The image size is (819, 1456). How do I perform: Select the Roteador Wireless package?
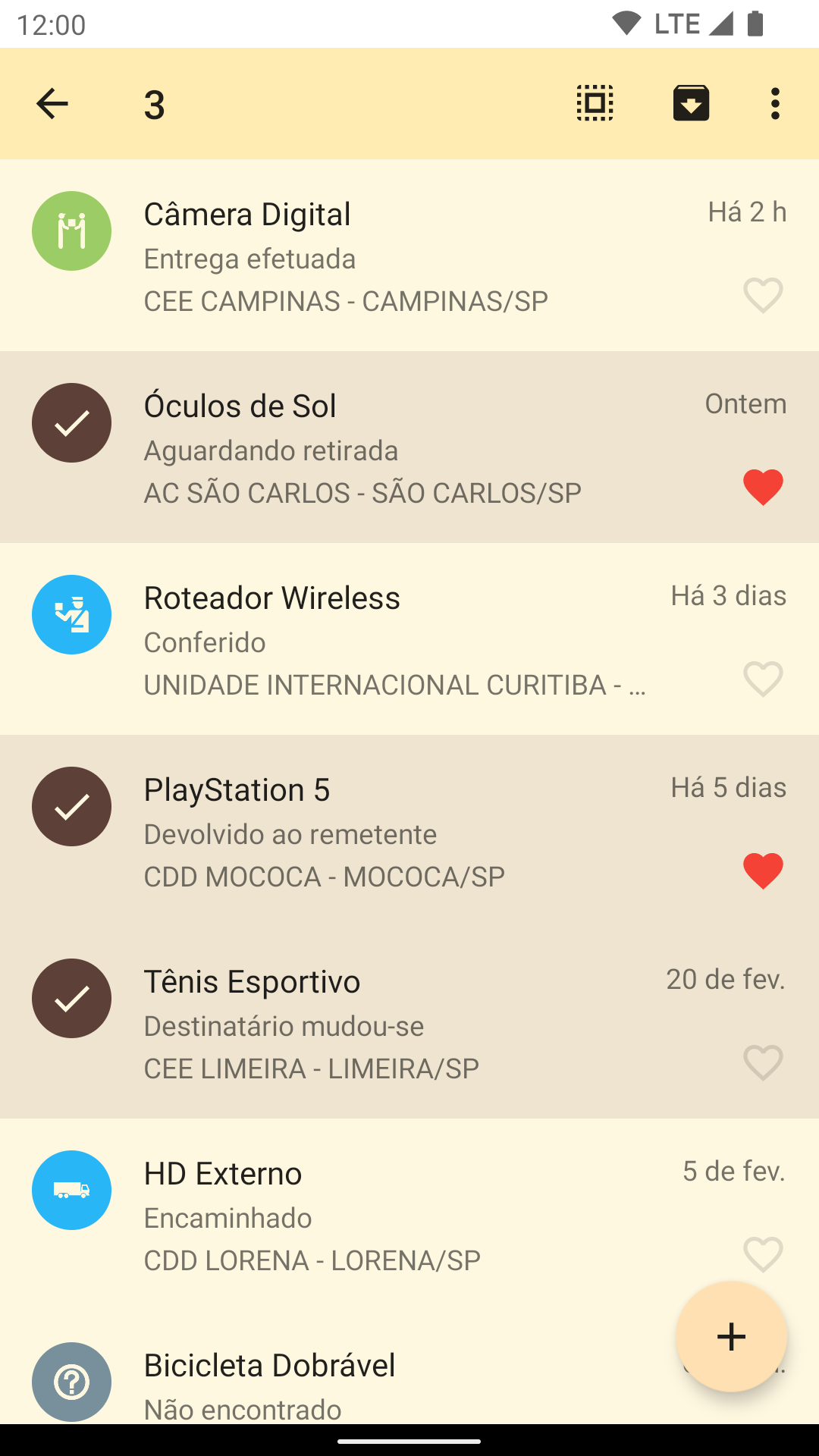click(72, 615)
